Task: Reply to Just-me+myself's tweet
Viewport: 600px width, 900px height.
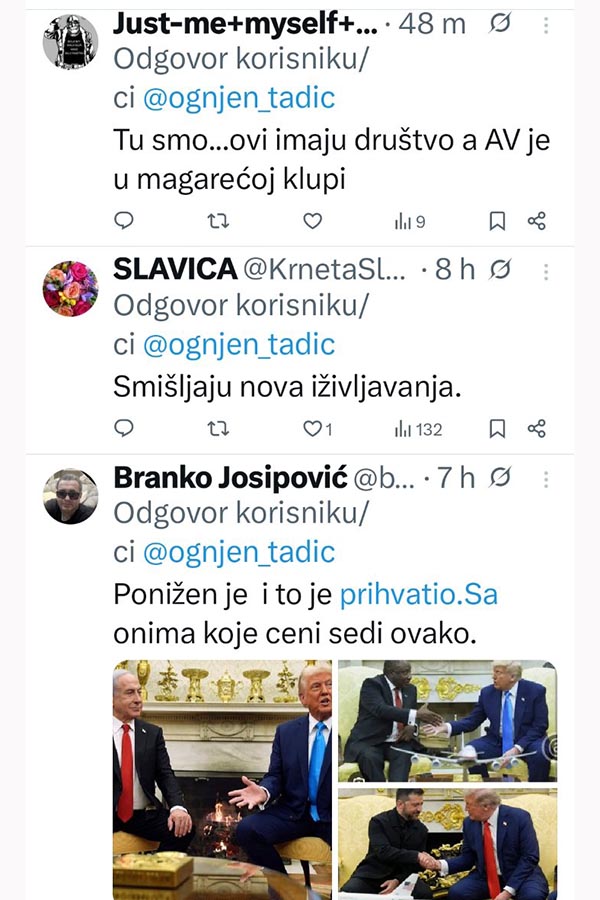Action: pos(124,221)
